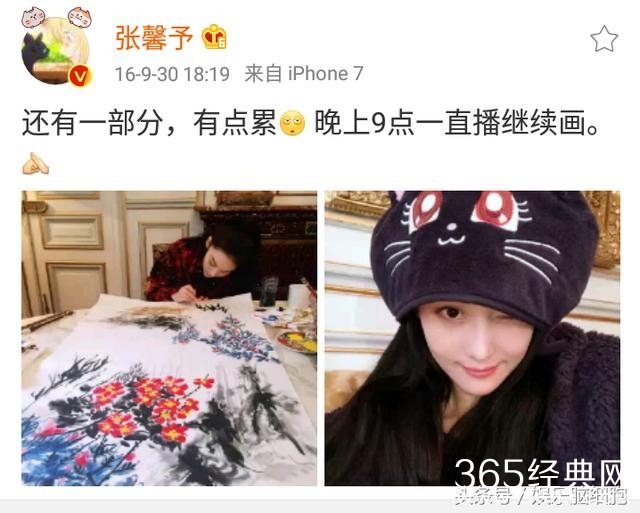Open the flower painting photo

[x=169, y=338]
